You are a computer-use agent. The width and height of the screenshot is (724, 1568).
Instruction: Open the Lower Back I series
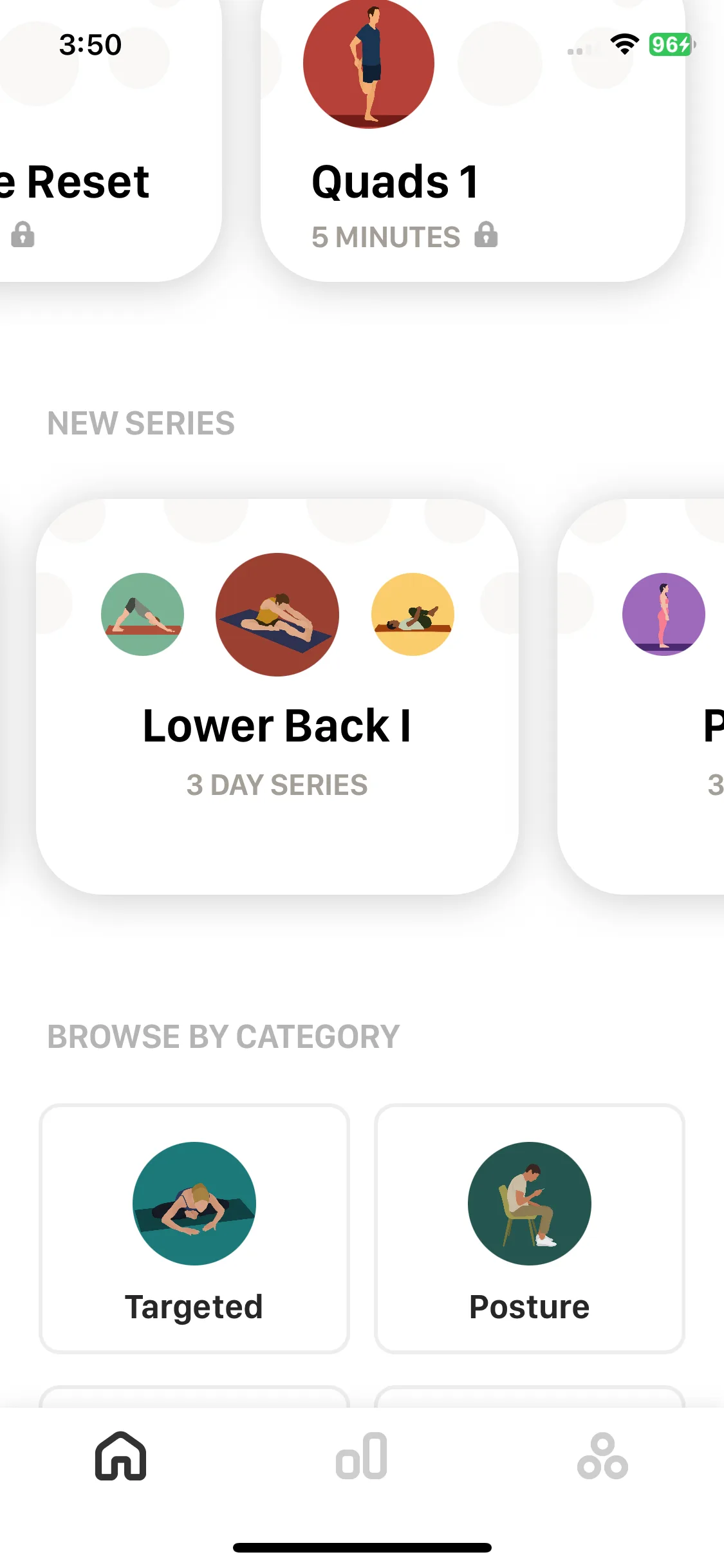[x=277, y=695]
